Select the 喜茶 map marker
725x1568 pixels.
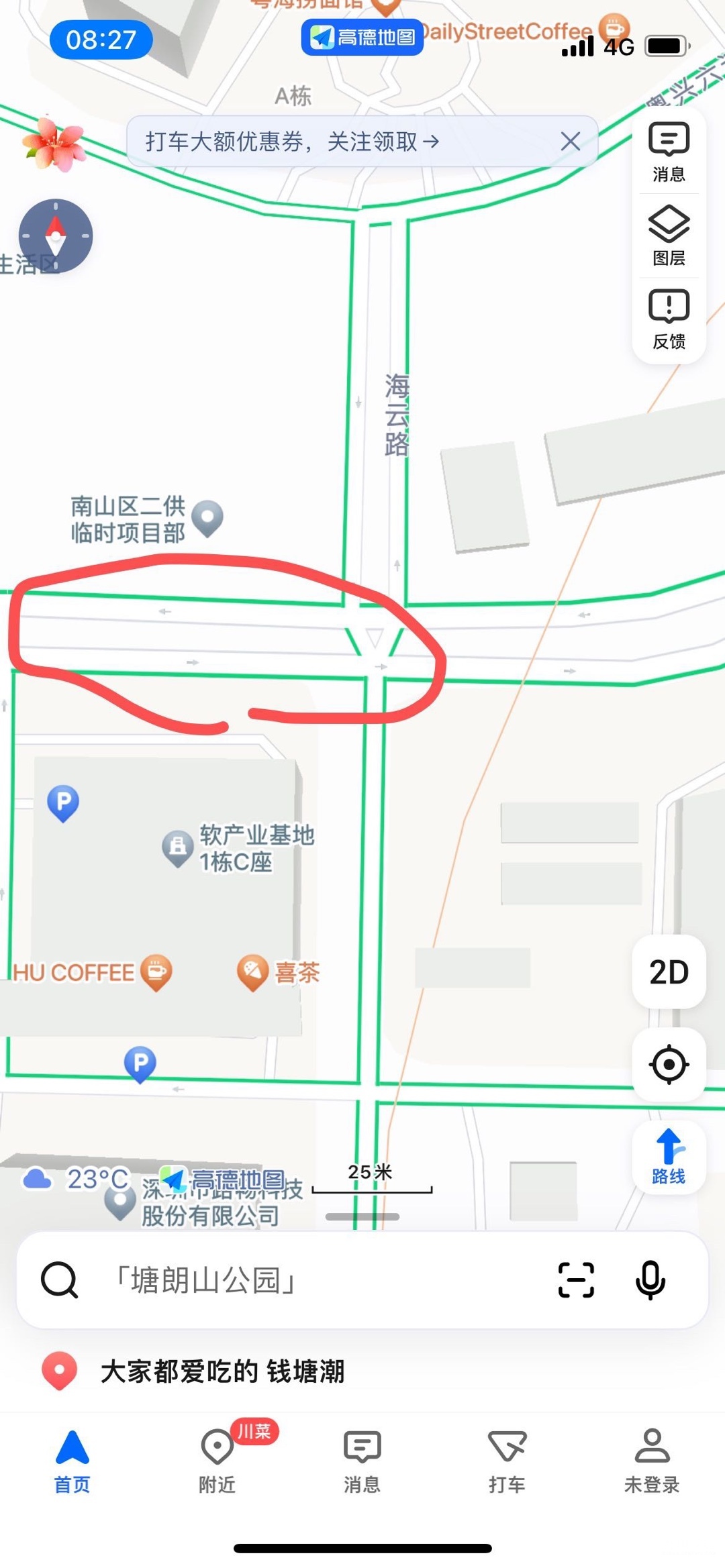click(253, 972)
